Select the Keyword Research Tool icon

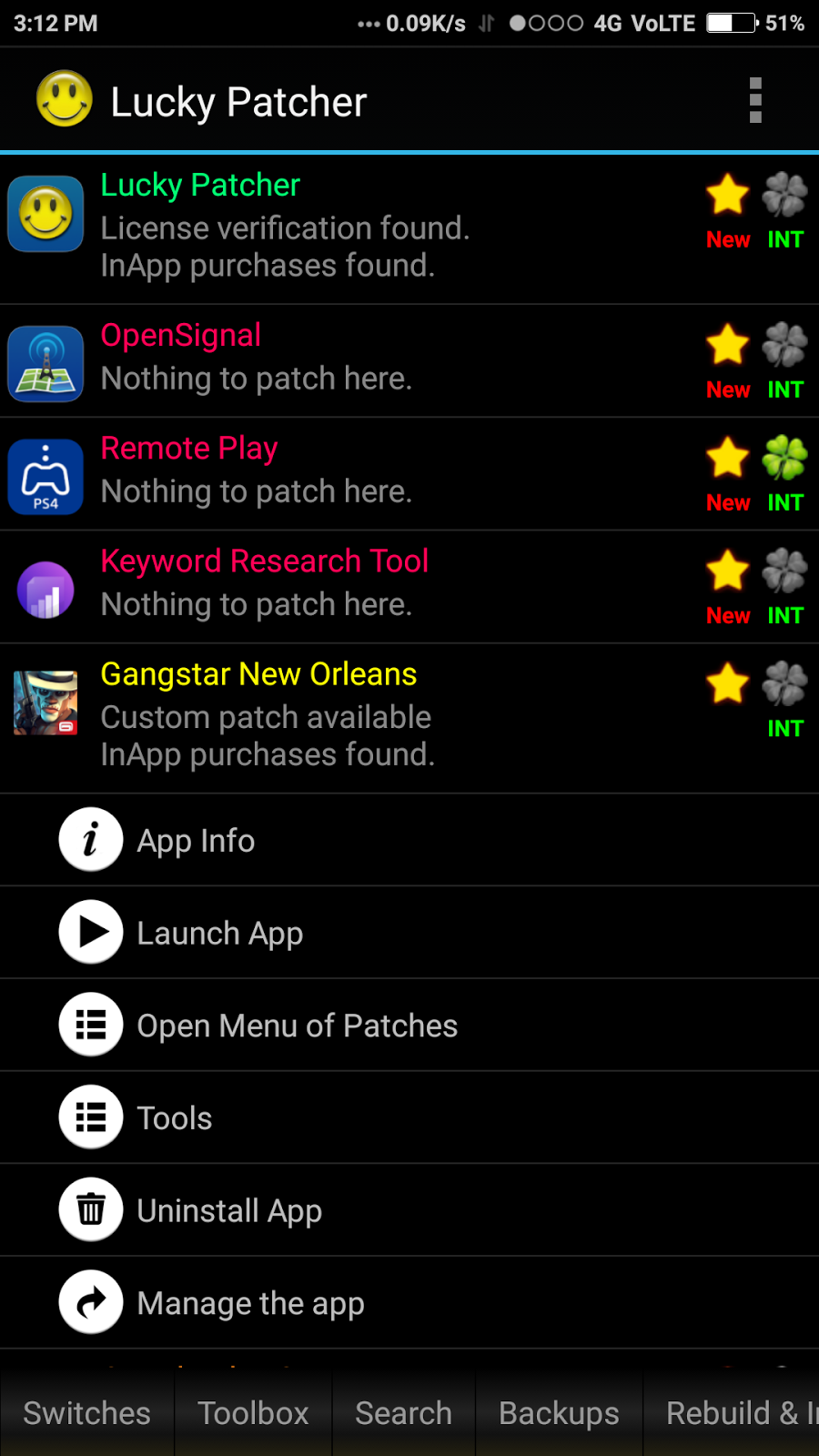(45, 589)
